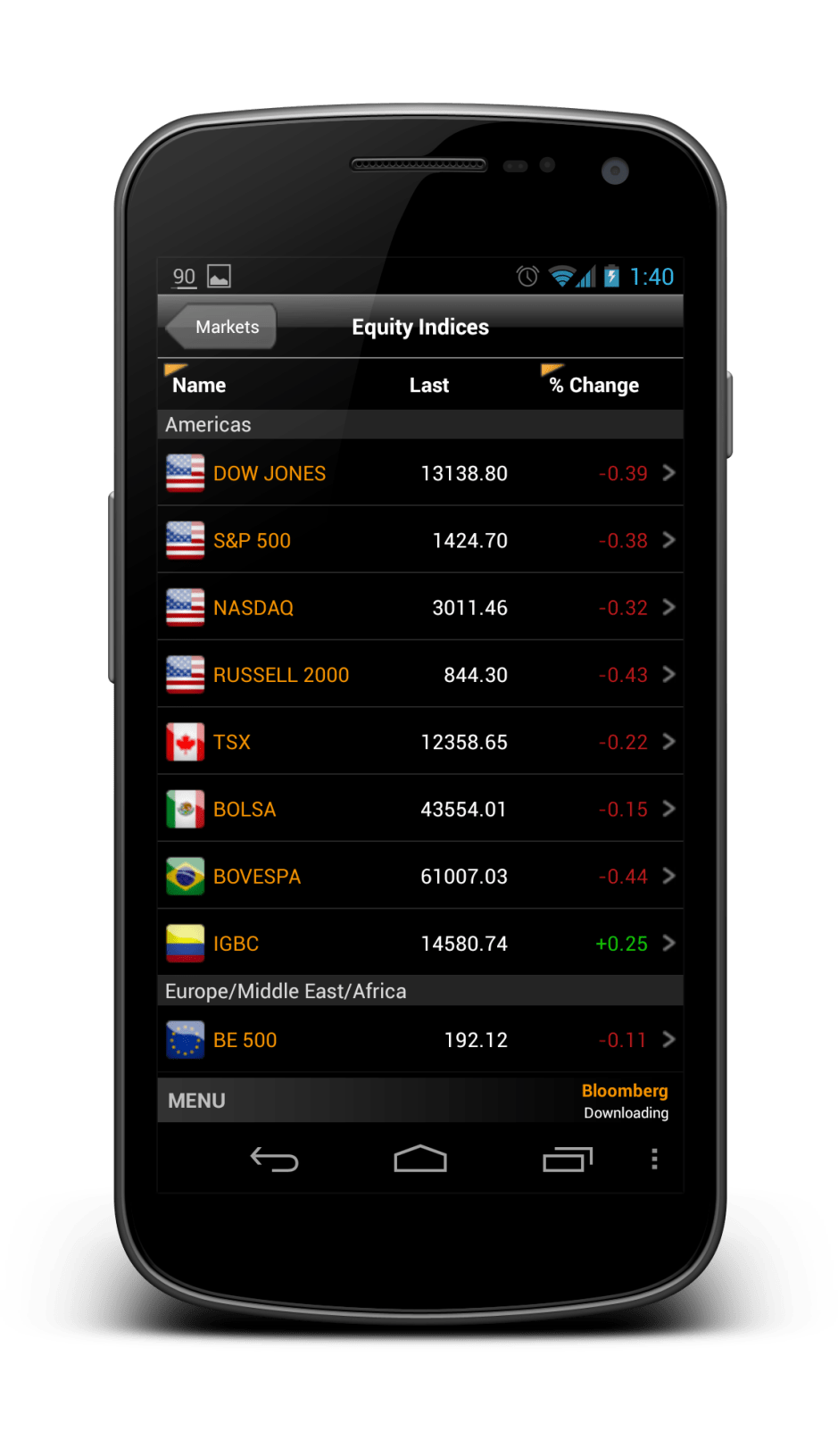838x1456 pixels.
Task: Tap the Americas section header
Action: [208, 425]
